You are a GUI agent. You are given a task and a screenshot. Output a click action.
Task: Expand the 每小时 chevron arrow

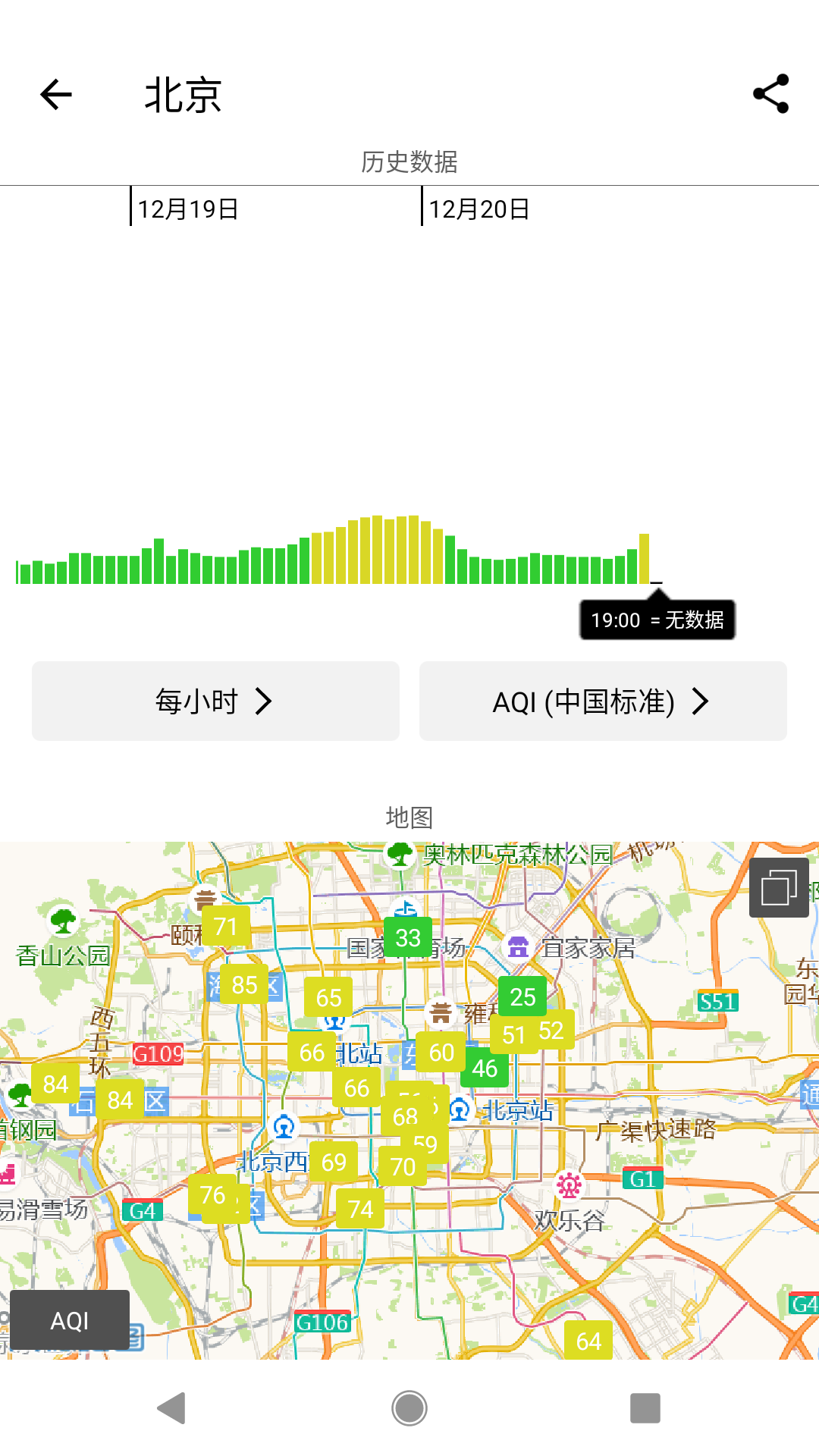pyautogui.click(x=265, y=701)
